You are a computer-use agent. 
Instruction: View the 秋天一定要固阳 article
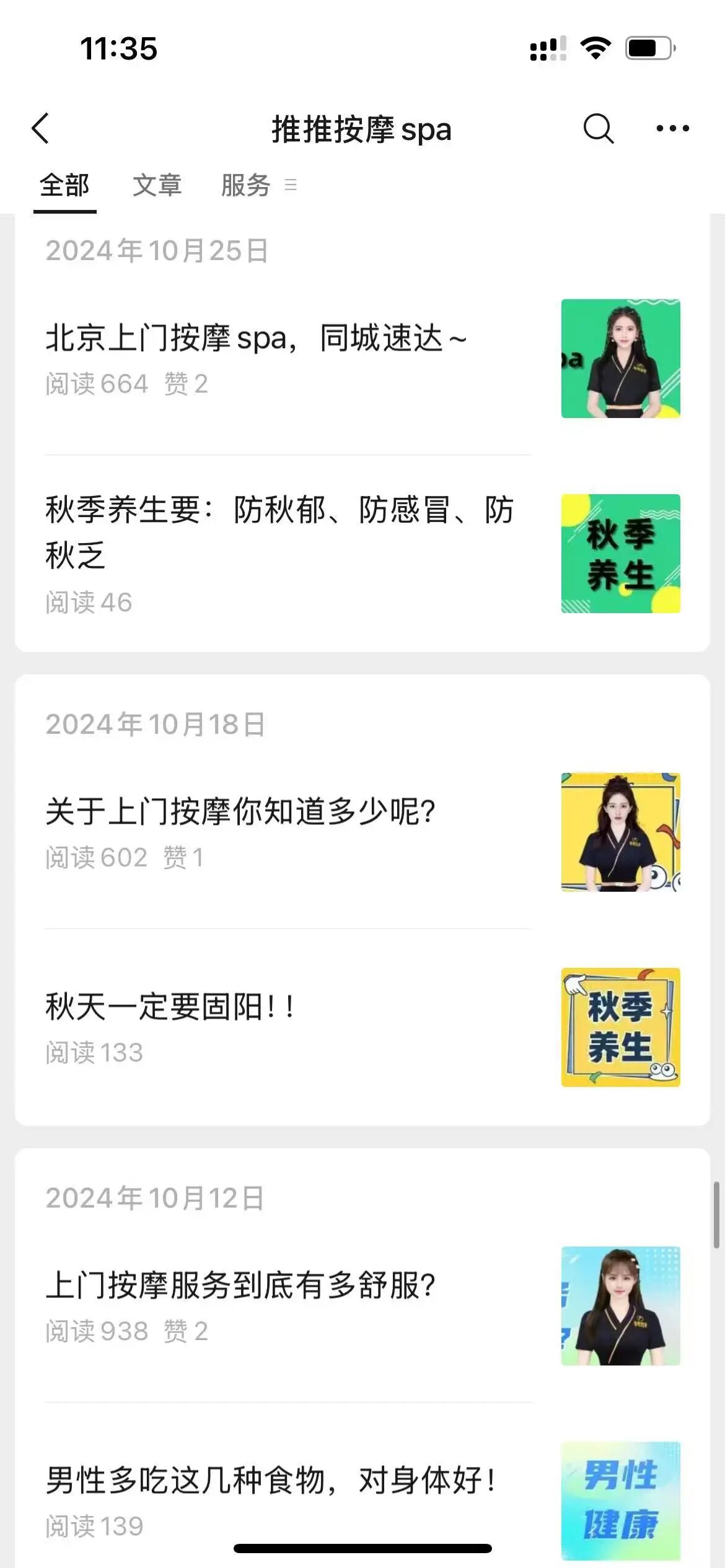pos(170,1007)
